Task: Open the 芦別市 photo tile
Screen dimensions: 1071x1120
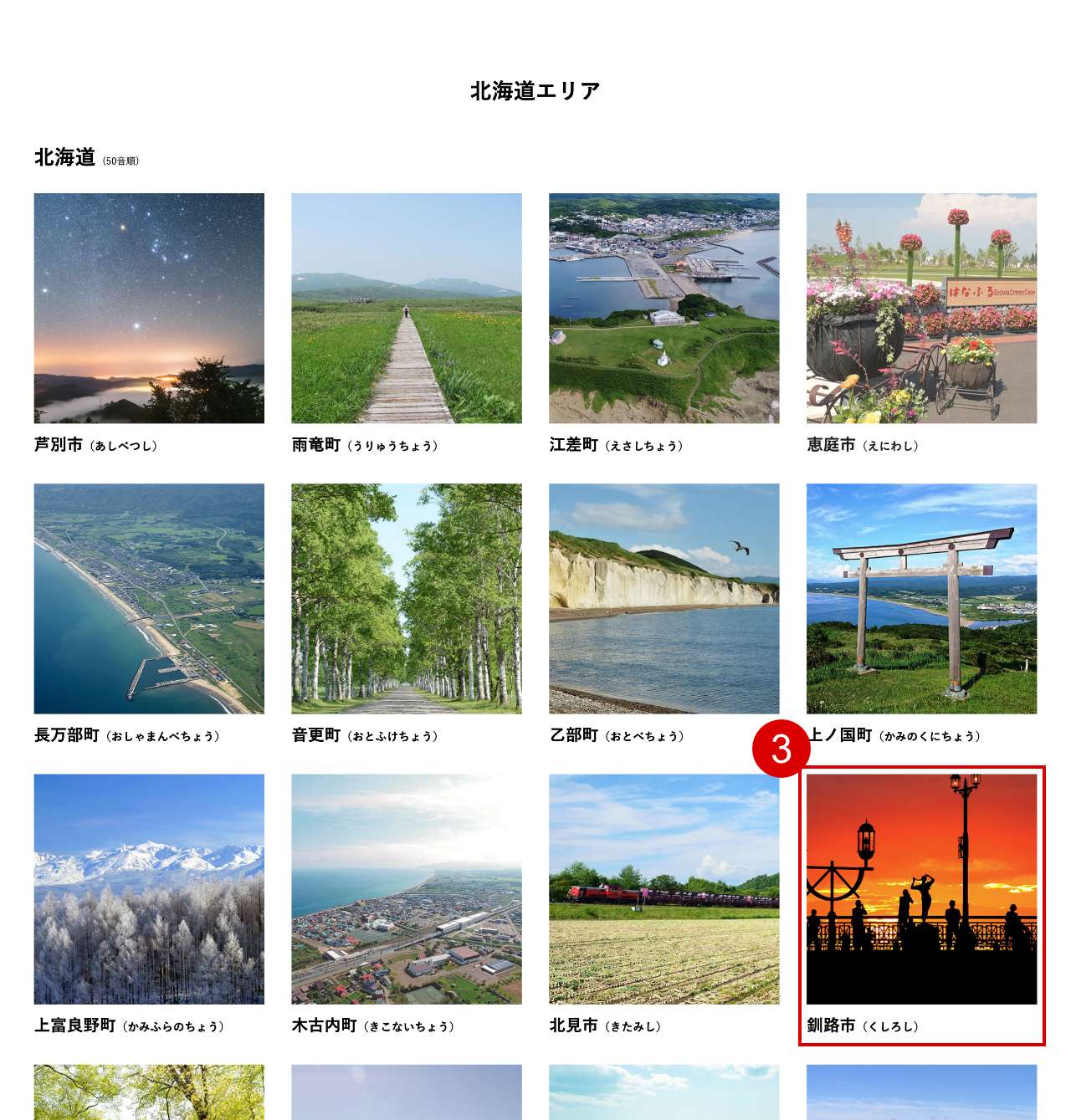Action: pyautogui.click(x=149, y=308)
